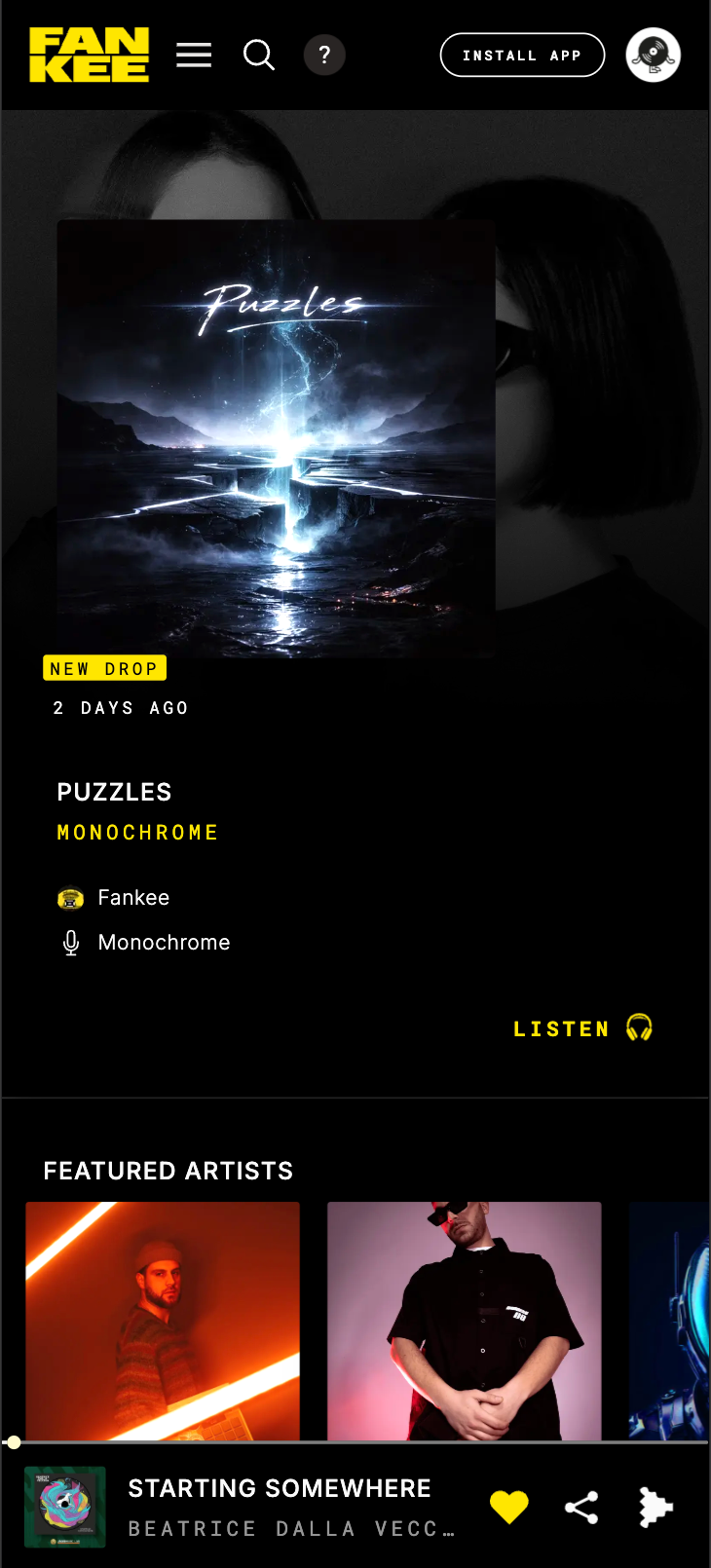The width and height of the screenshot is (711, 1568).
Task: Open the help question mark
Action: pos(324,56)
